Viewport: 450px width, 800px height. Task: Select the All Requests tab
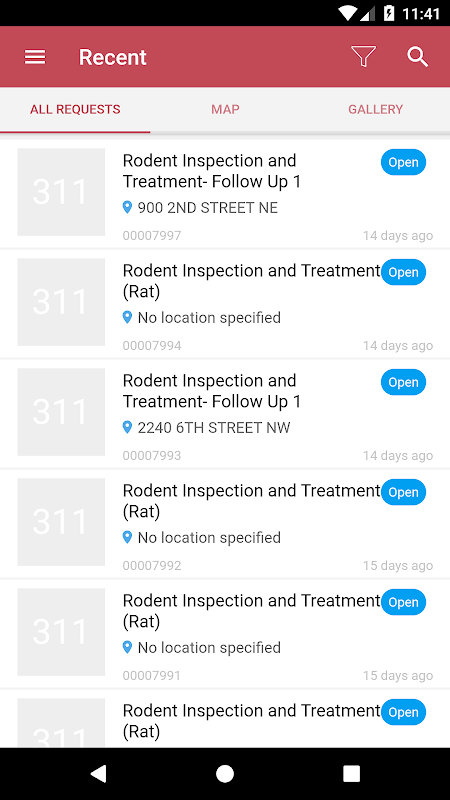(75, 110)
